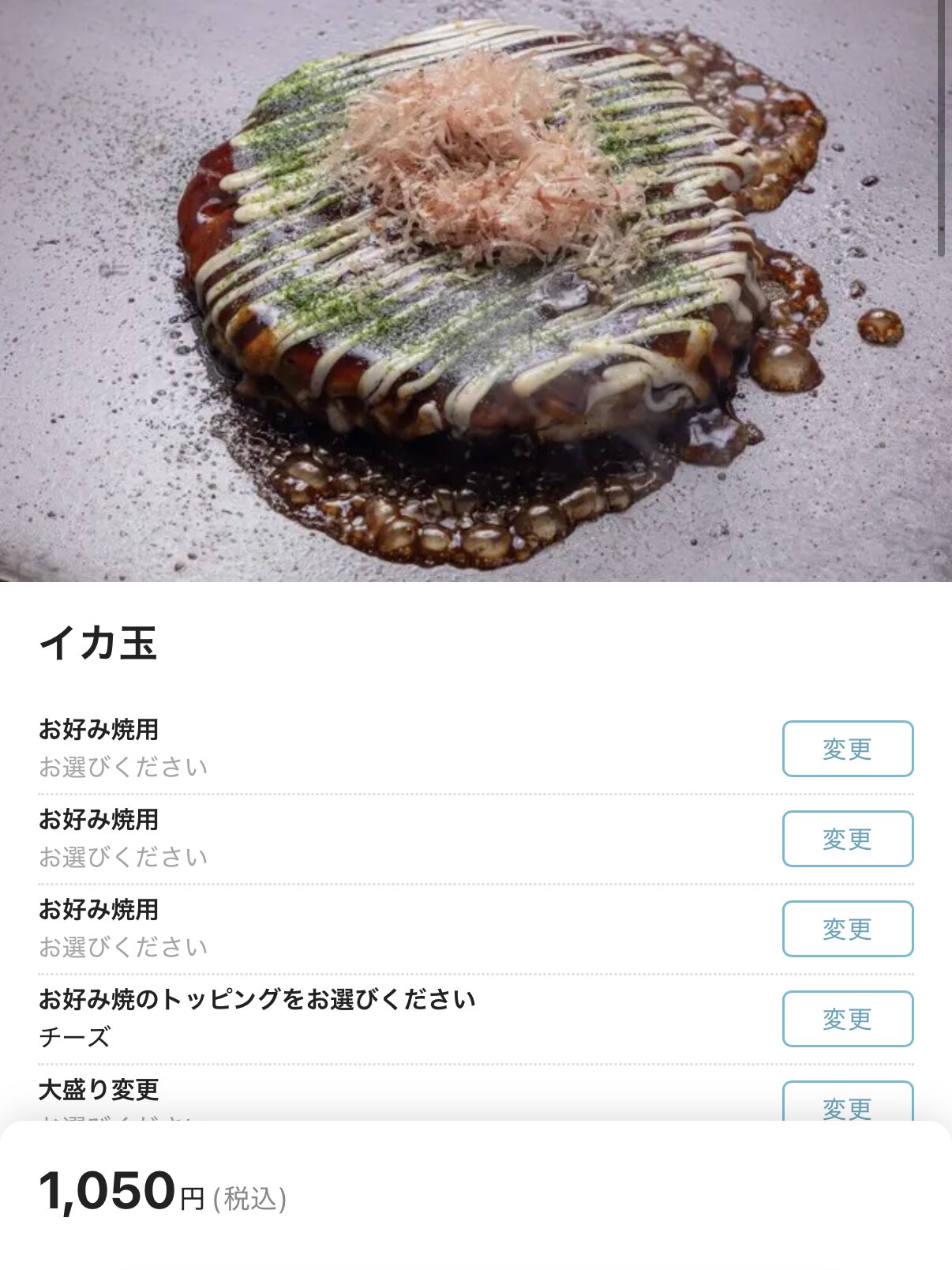The height and width of the screenshot is (1270, 952).
Task: Tap 変更 next to 大盛り変更
Action: pyautogui.click(x=847, y=1104)
